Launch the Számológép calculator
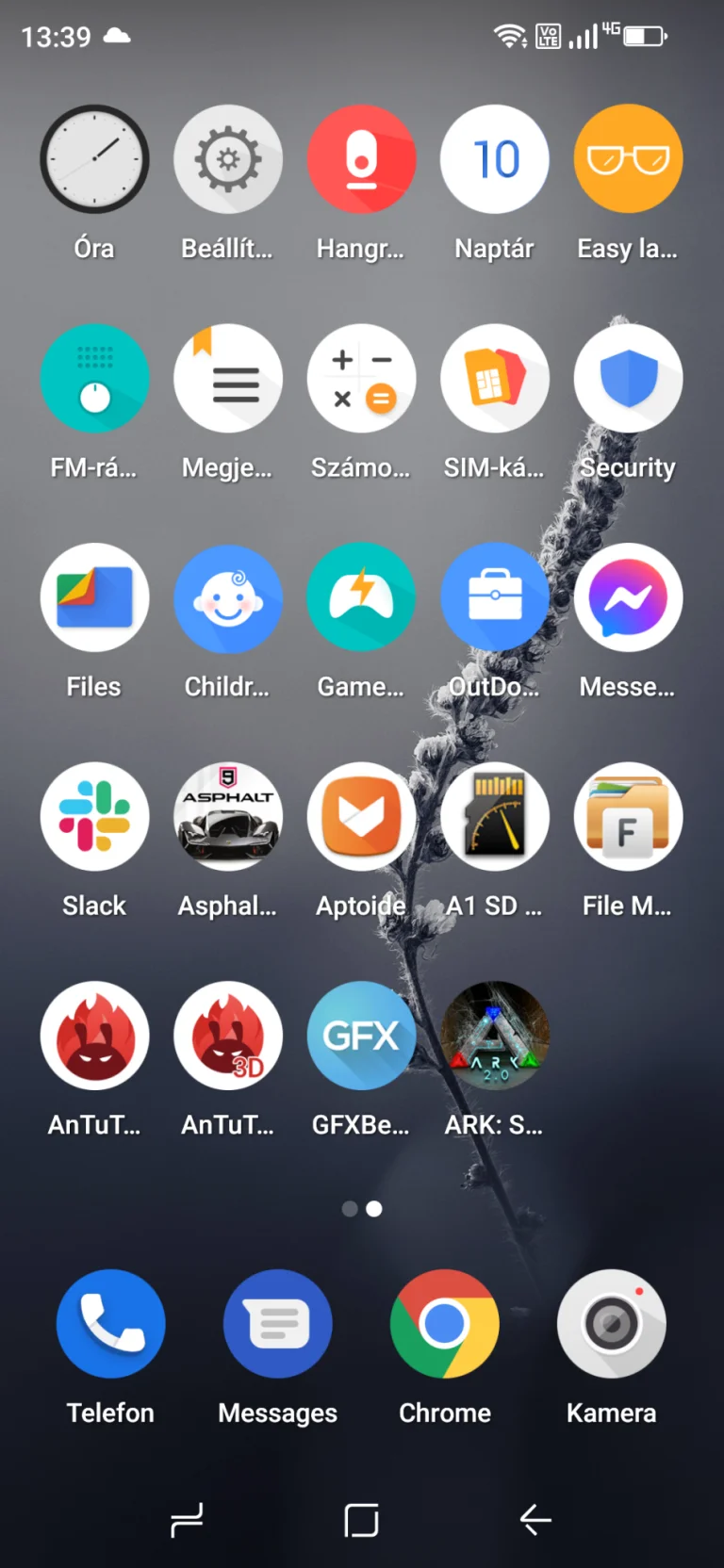724x1568 pixels. click(361, 377)
